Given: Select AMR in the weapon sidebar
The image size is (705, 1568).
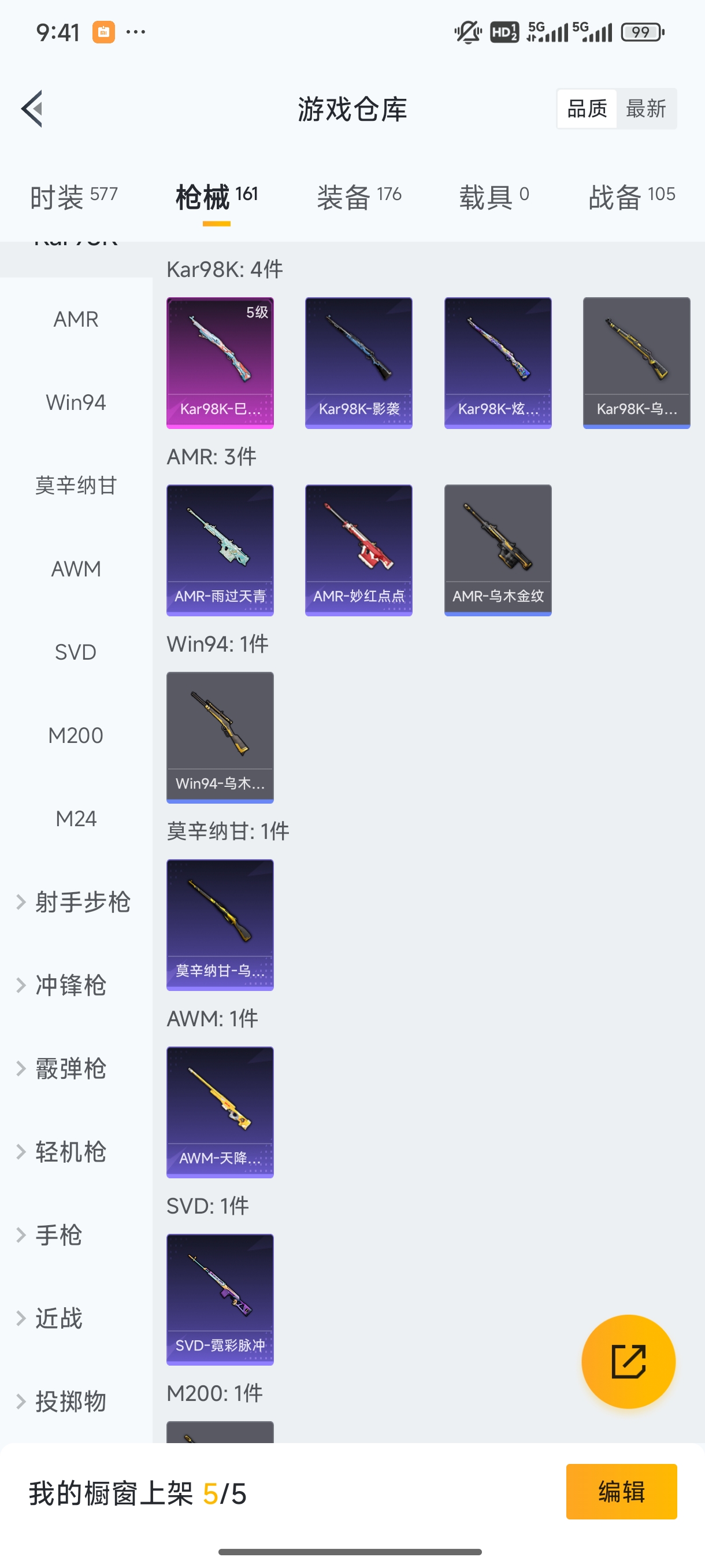Looking at the screenshot, I should (x=76, y=319).
